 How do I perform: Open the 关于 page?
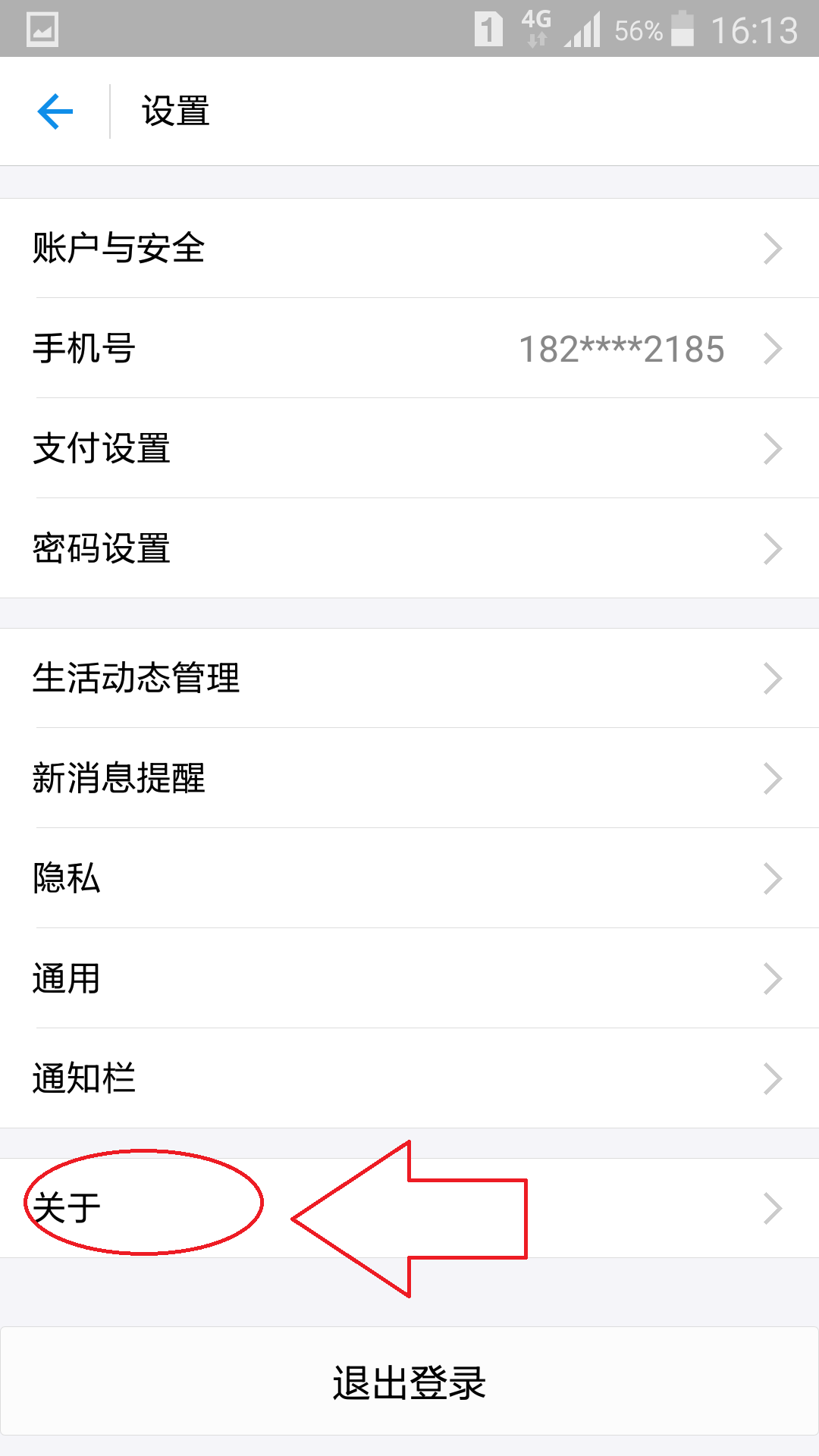409,1208
